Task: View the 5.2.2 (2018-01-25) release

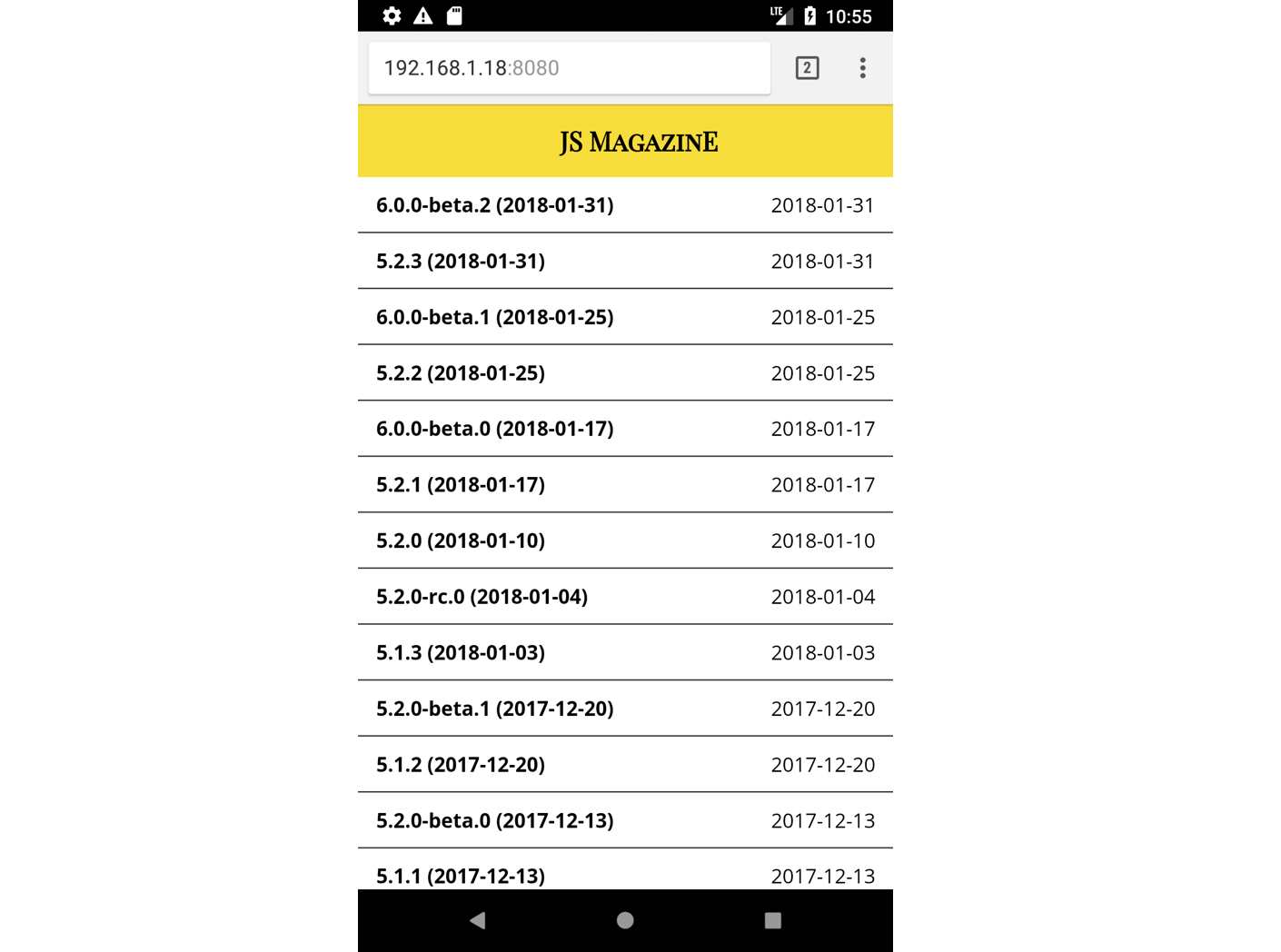Action: point(461,373)
